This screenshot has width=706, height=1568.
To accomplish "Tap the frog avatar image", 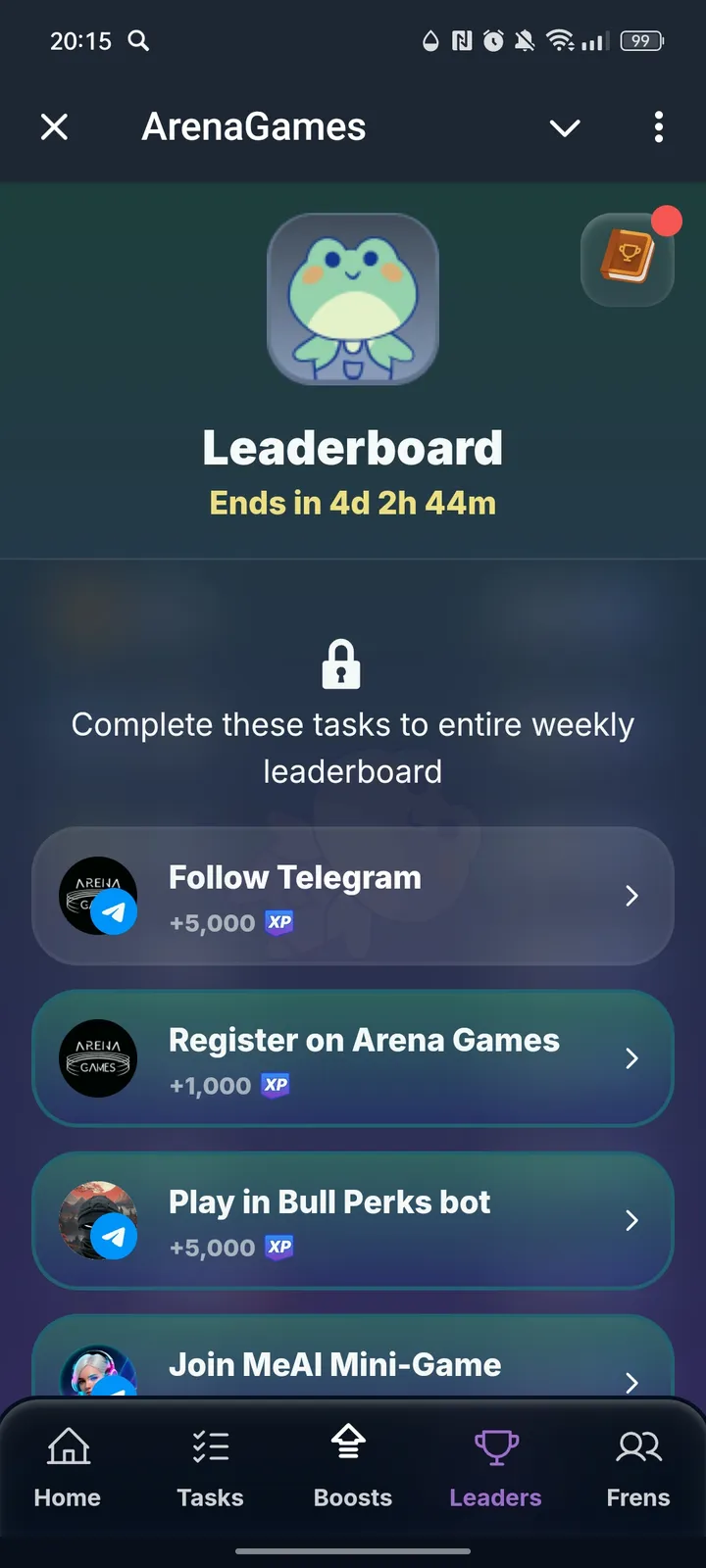I will pos(353,299).
